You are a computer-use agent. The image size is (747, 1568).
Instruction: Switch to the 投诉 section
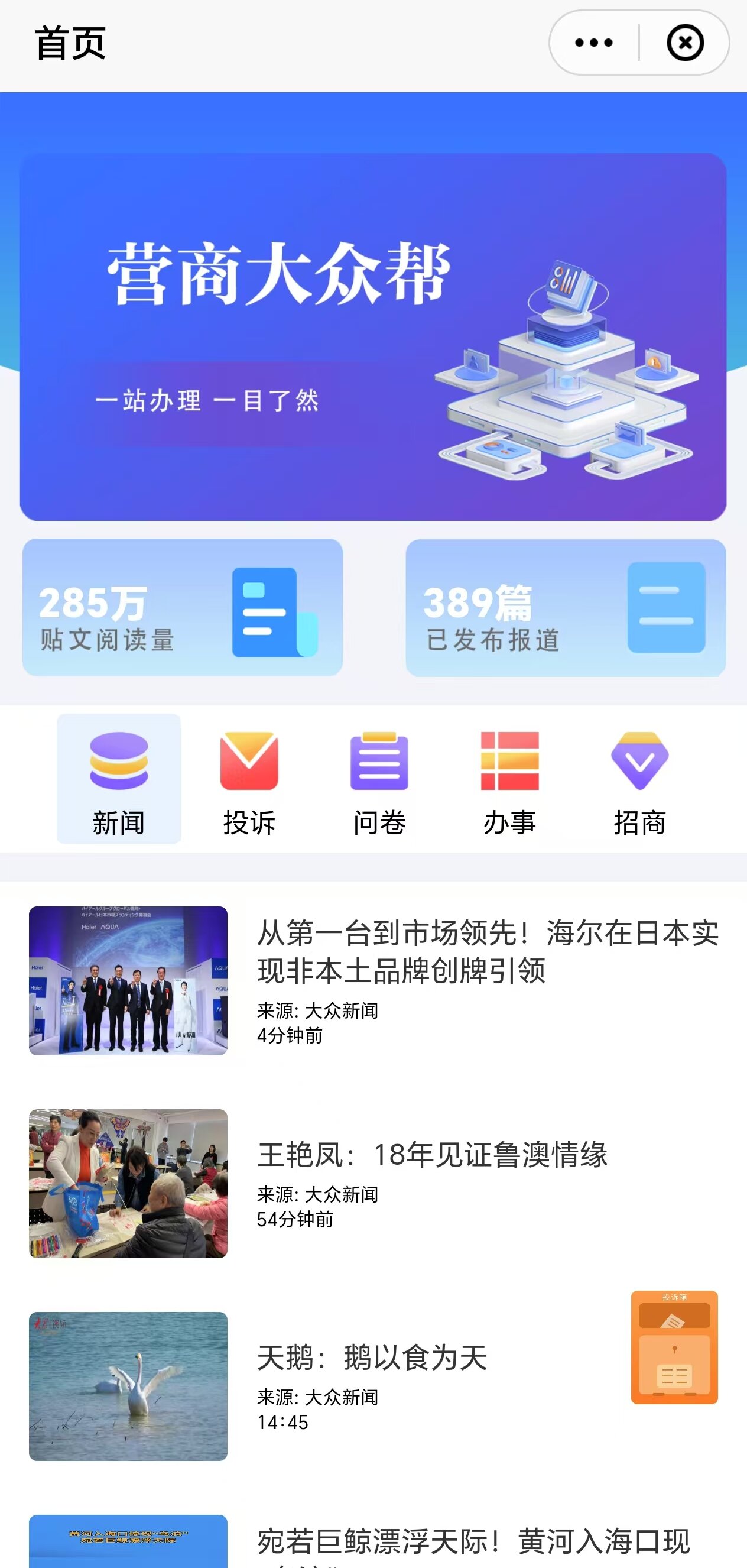[249, 779]
